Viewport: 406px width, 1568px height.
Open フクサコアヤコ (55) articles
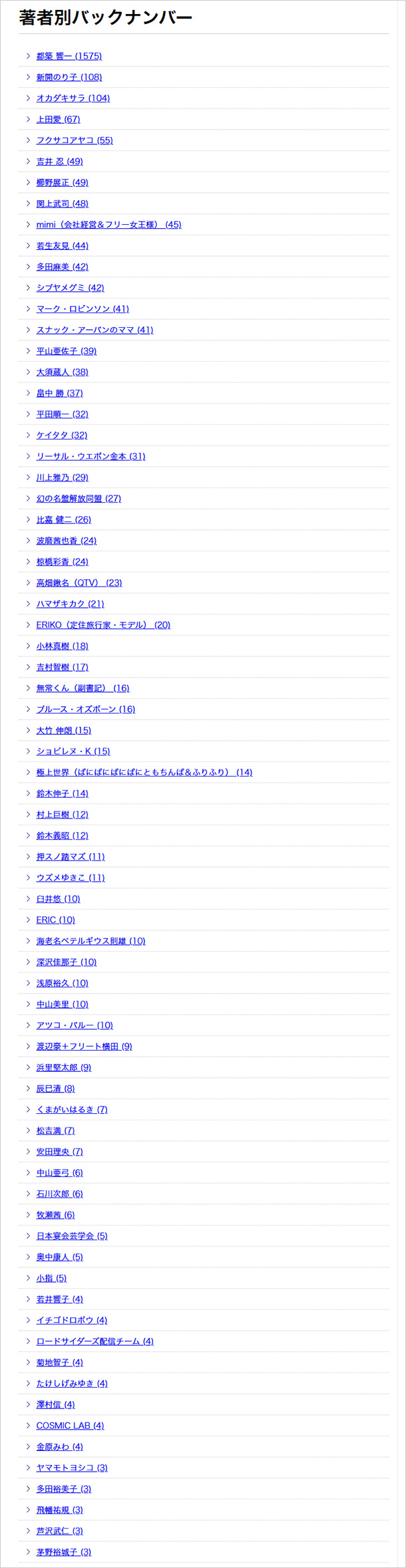click(75, 140)
